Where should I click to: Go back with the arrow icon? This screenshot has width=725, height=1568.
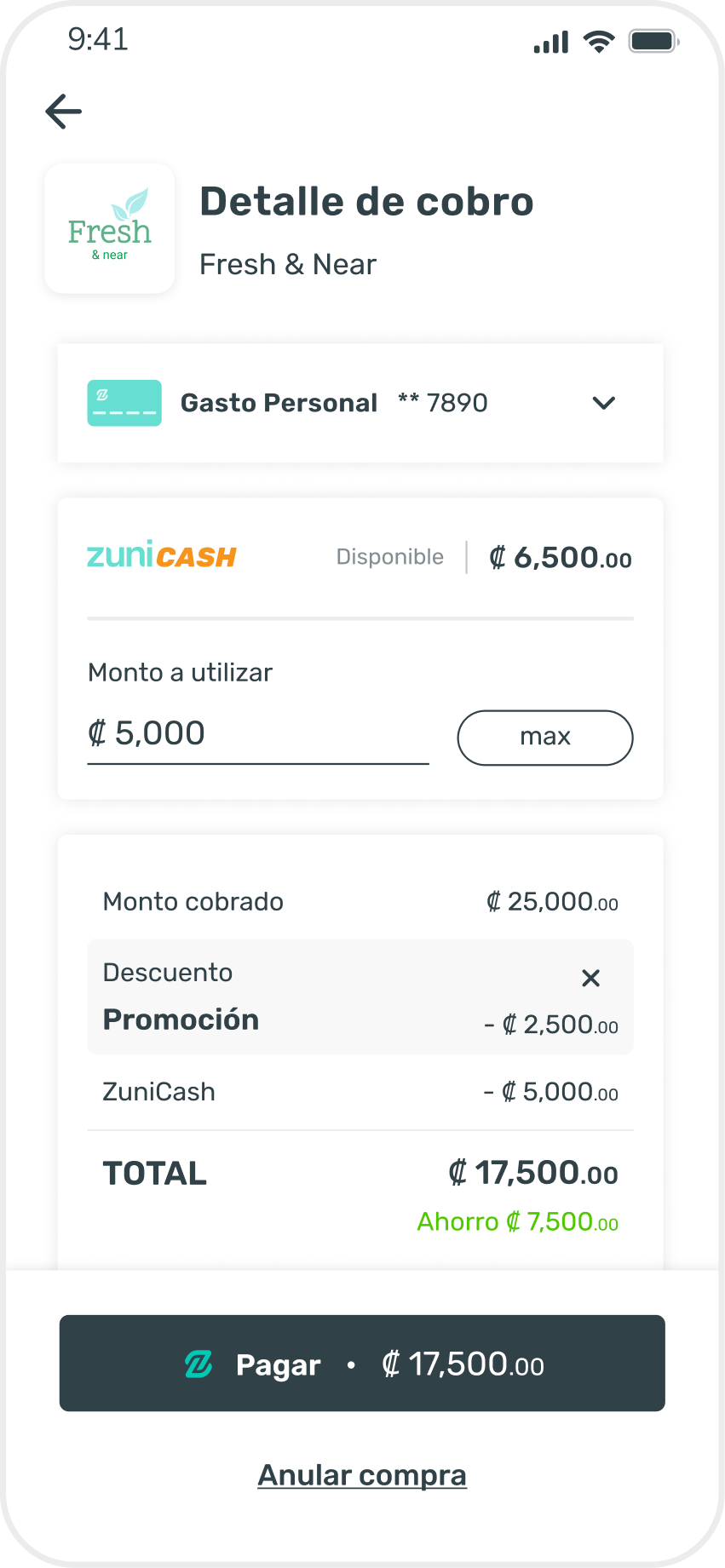64,112
